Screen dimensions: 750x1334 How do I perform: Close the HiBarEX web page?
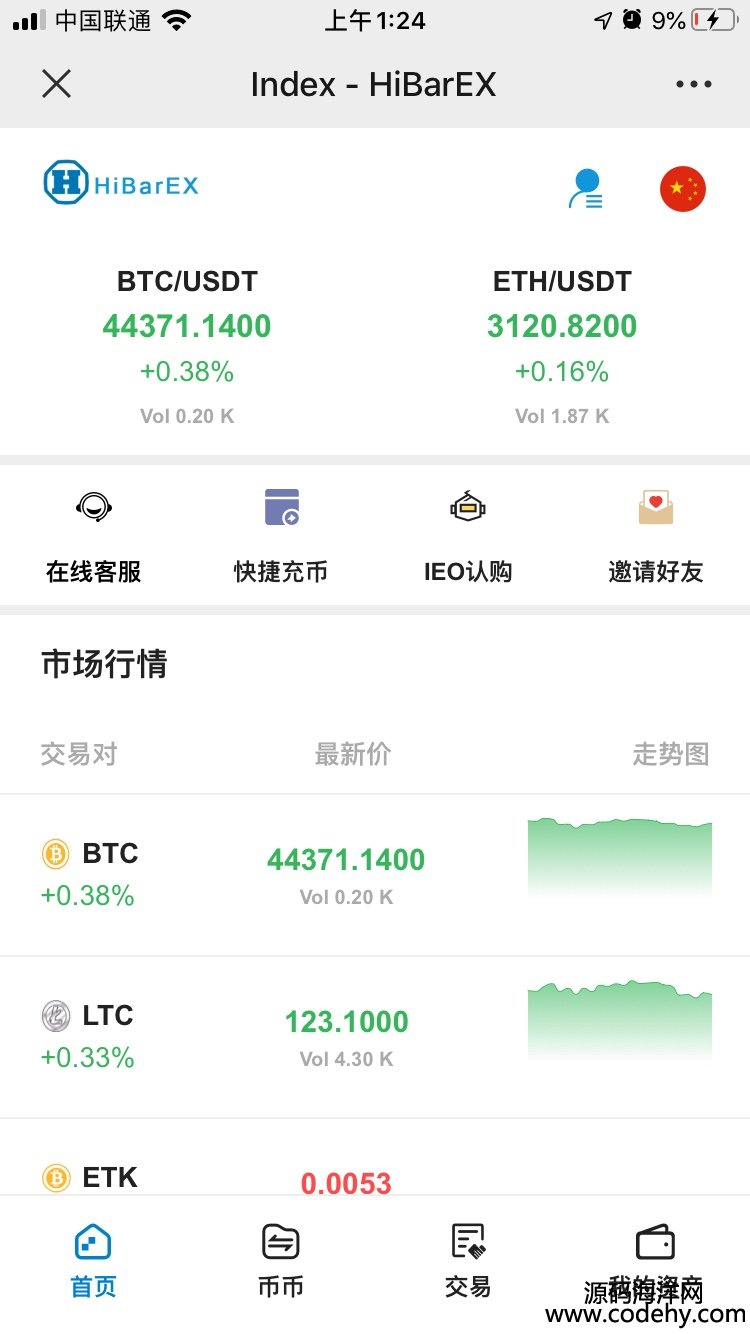coord(57,84)
